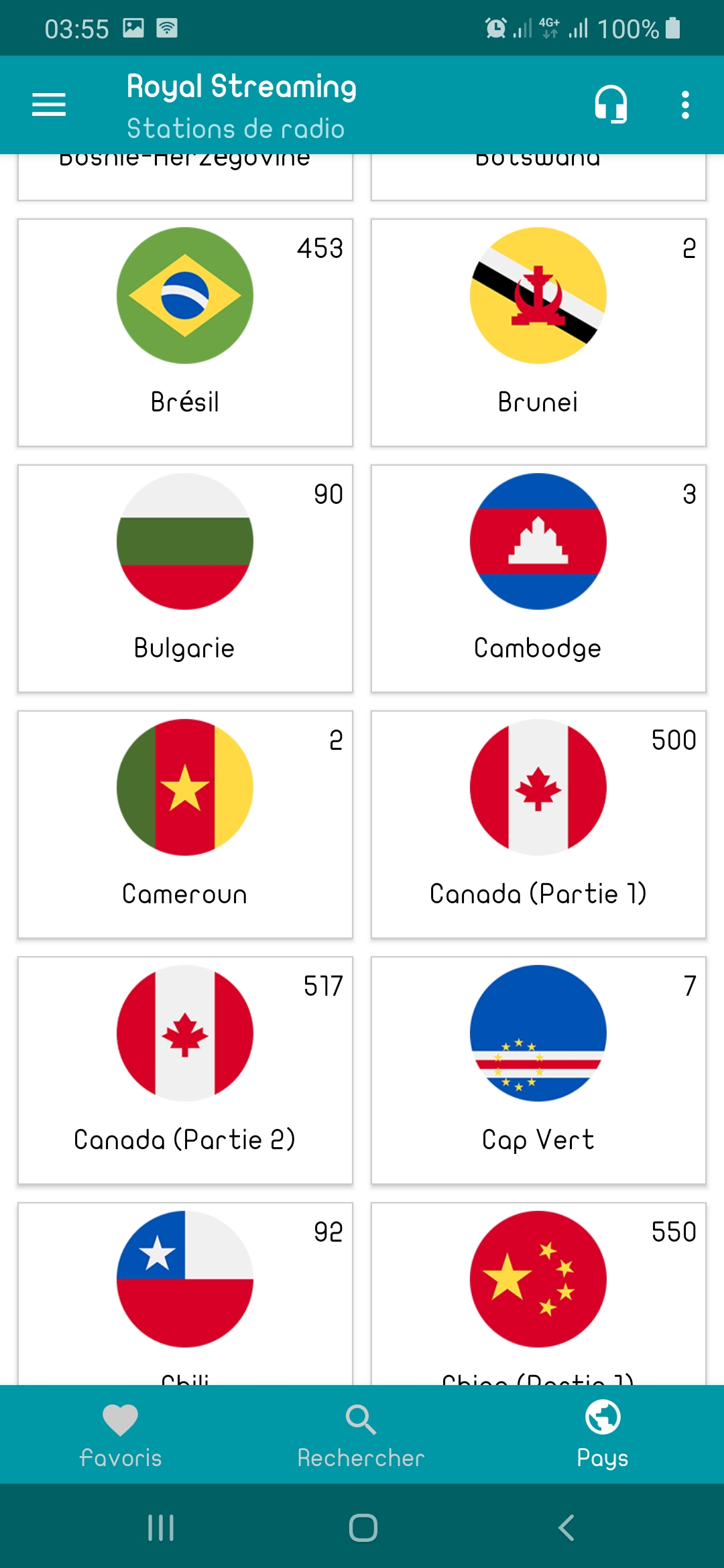
Task: Select the Pays tab
Action: point(602,1435)
